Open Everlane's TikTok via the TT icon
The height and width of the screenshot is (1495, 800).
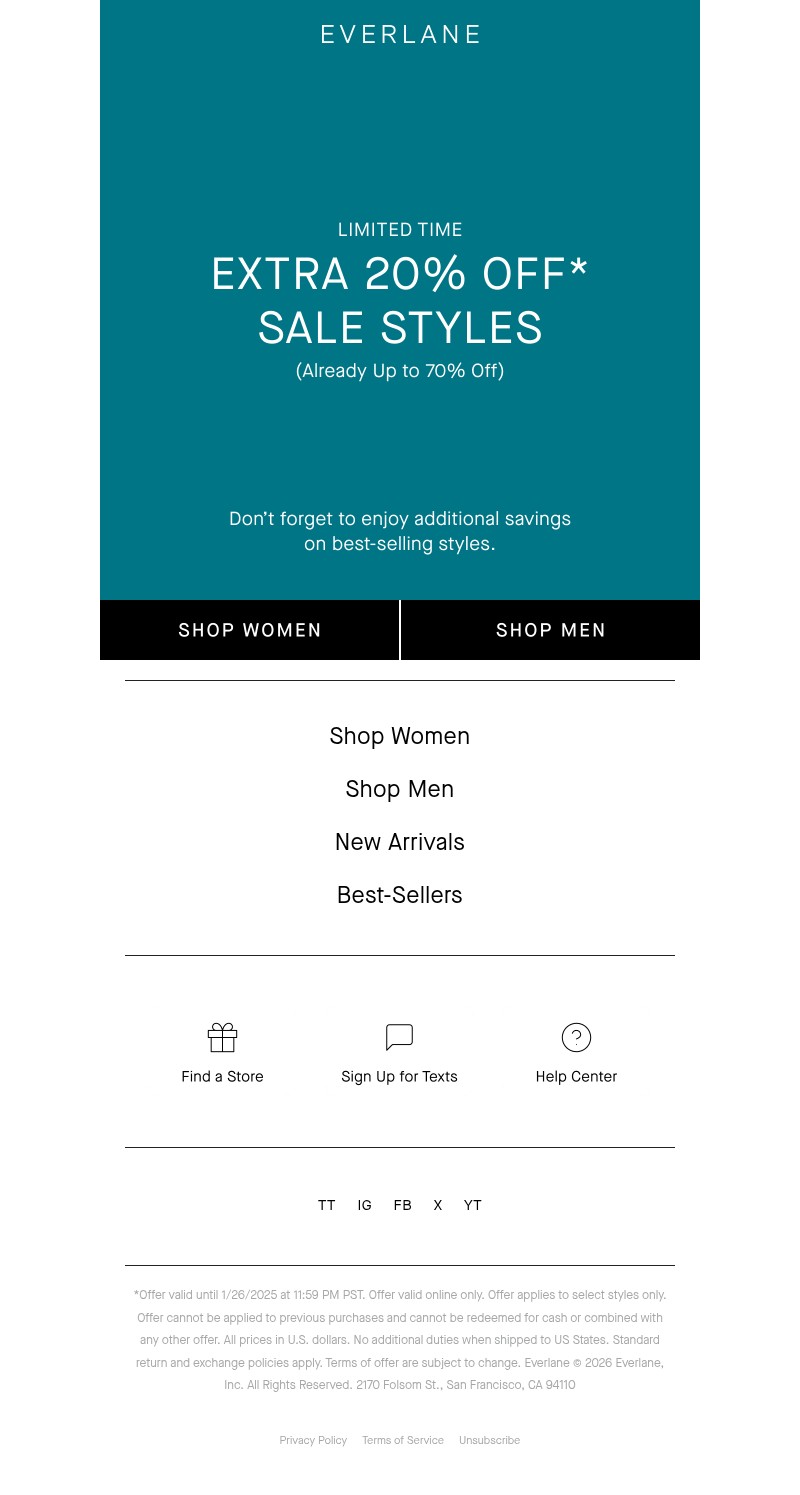(x=326, y=1205)
